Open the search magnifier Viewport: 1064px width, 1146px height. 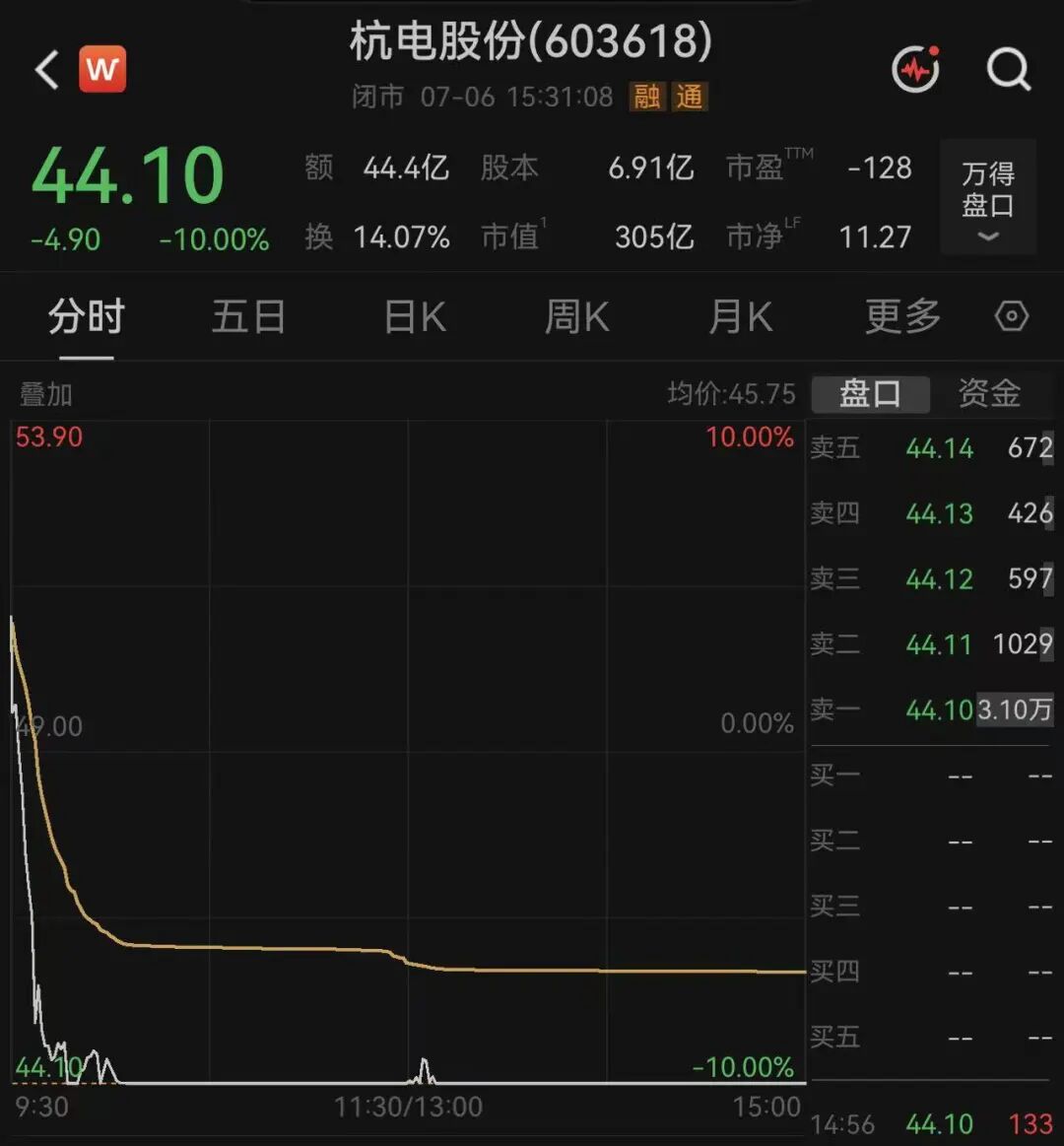1009,69
